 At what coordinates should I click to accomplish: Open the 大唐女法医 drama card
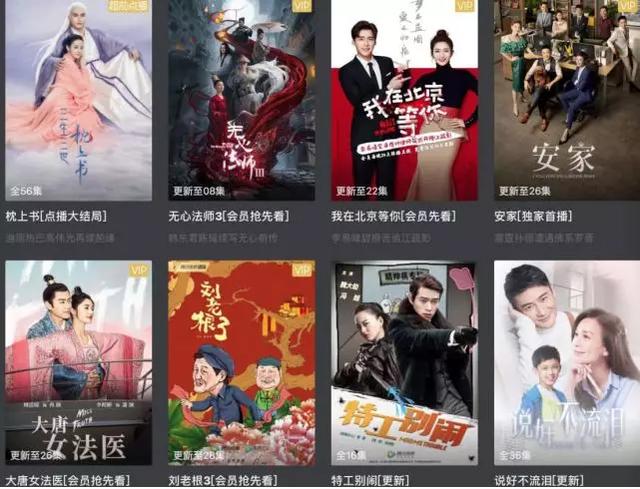click(x=78, y=363)
